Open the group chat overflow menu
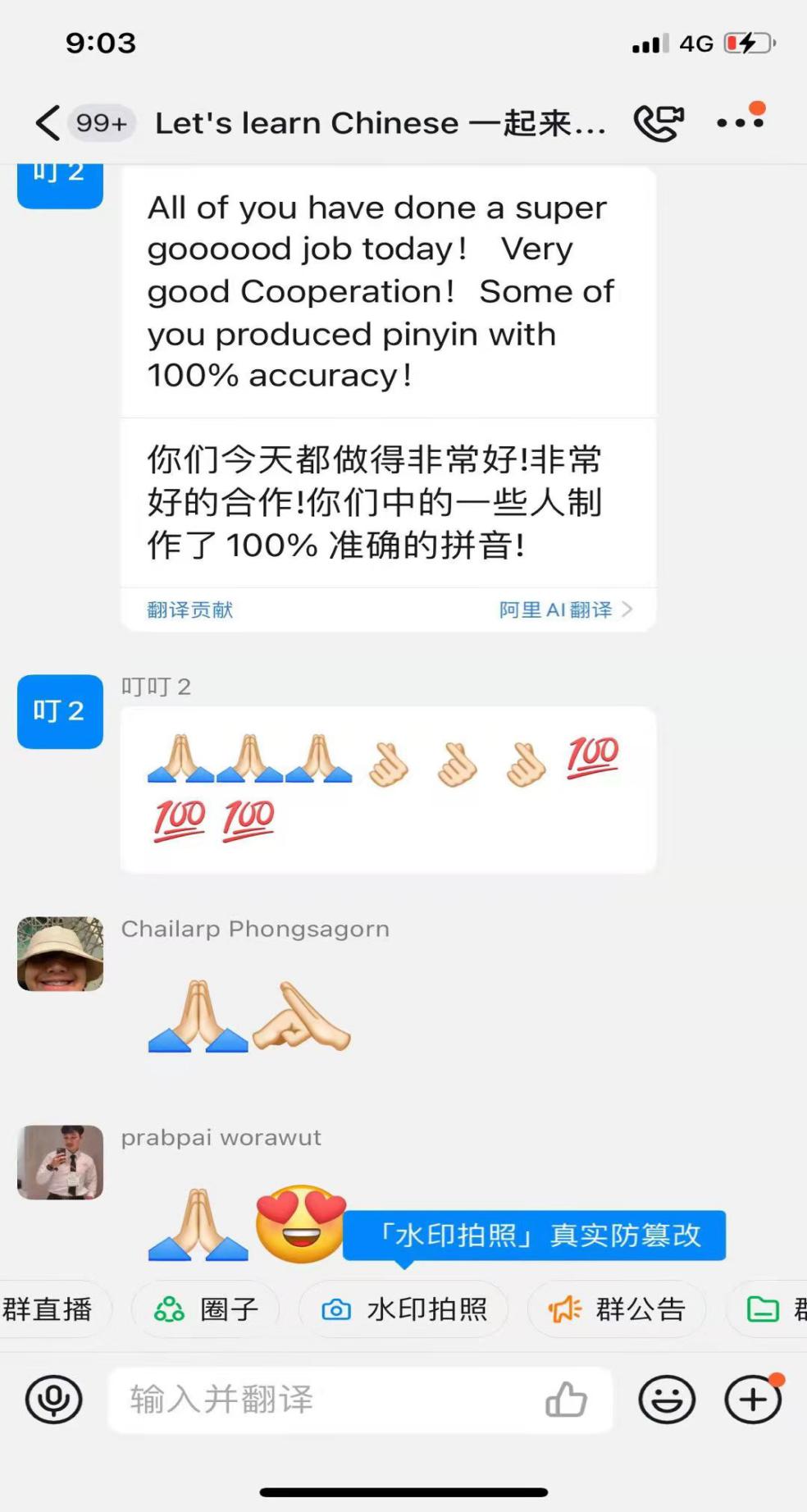Screen dimensions: 807x1512 (740, 123)
